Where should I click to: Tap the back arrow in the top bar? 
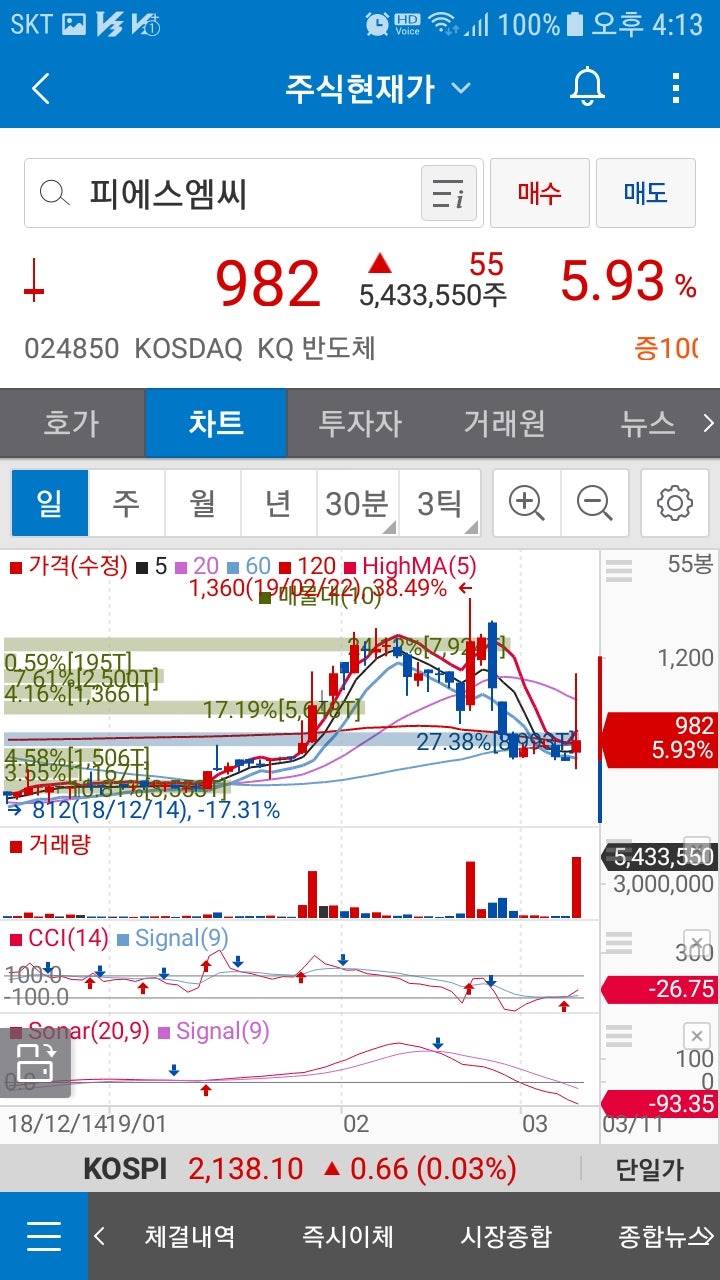(x=39, y=88)
